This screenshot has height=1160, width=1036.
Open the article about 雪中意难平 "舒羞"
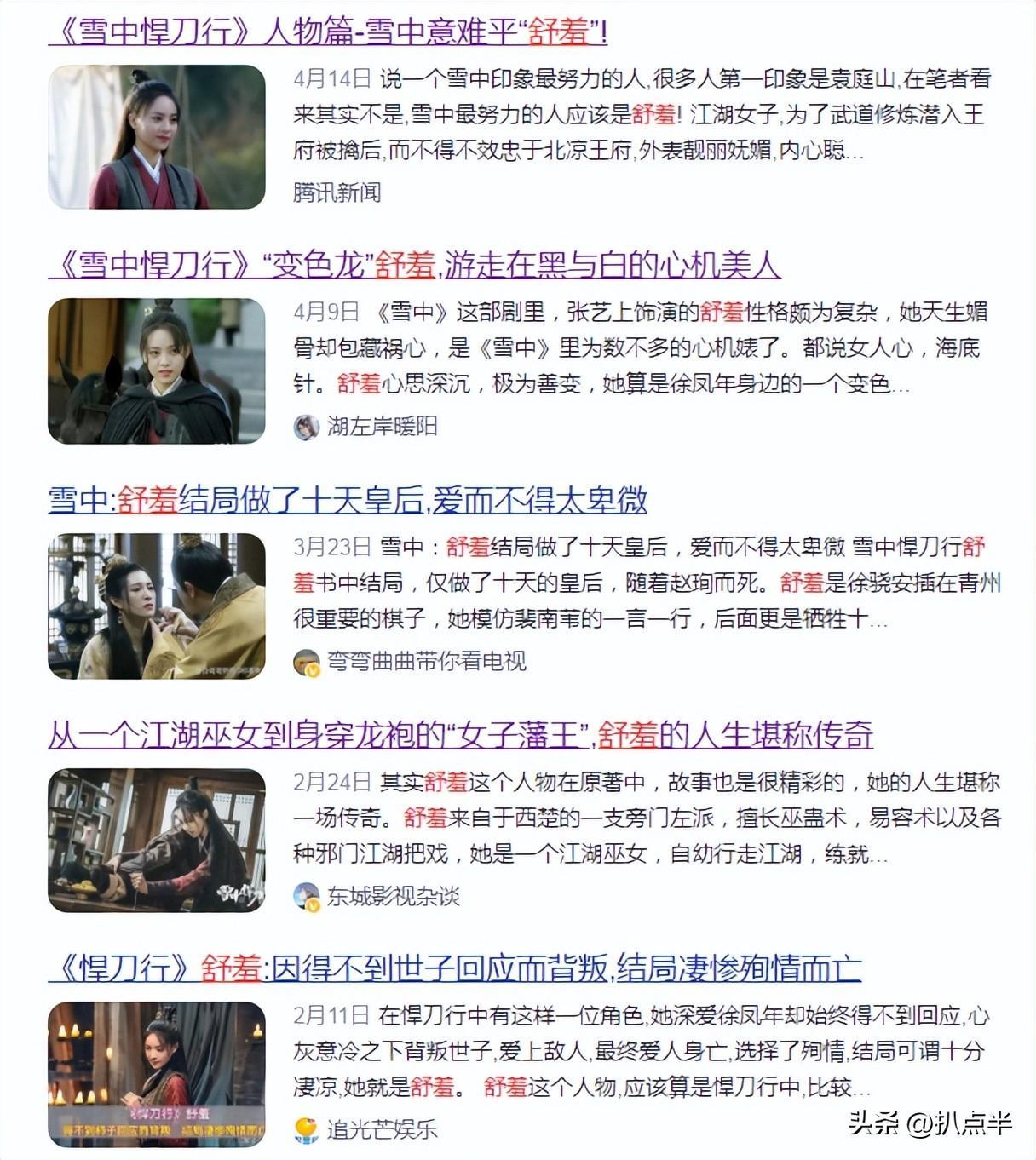(x=328, y=32)
